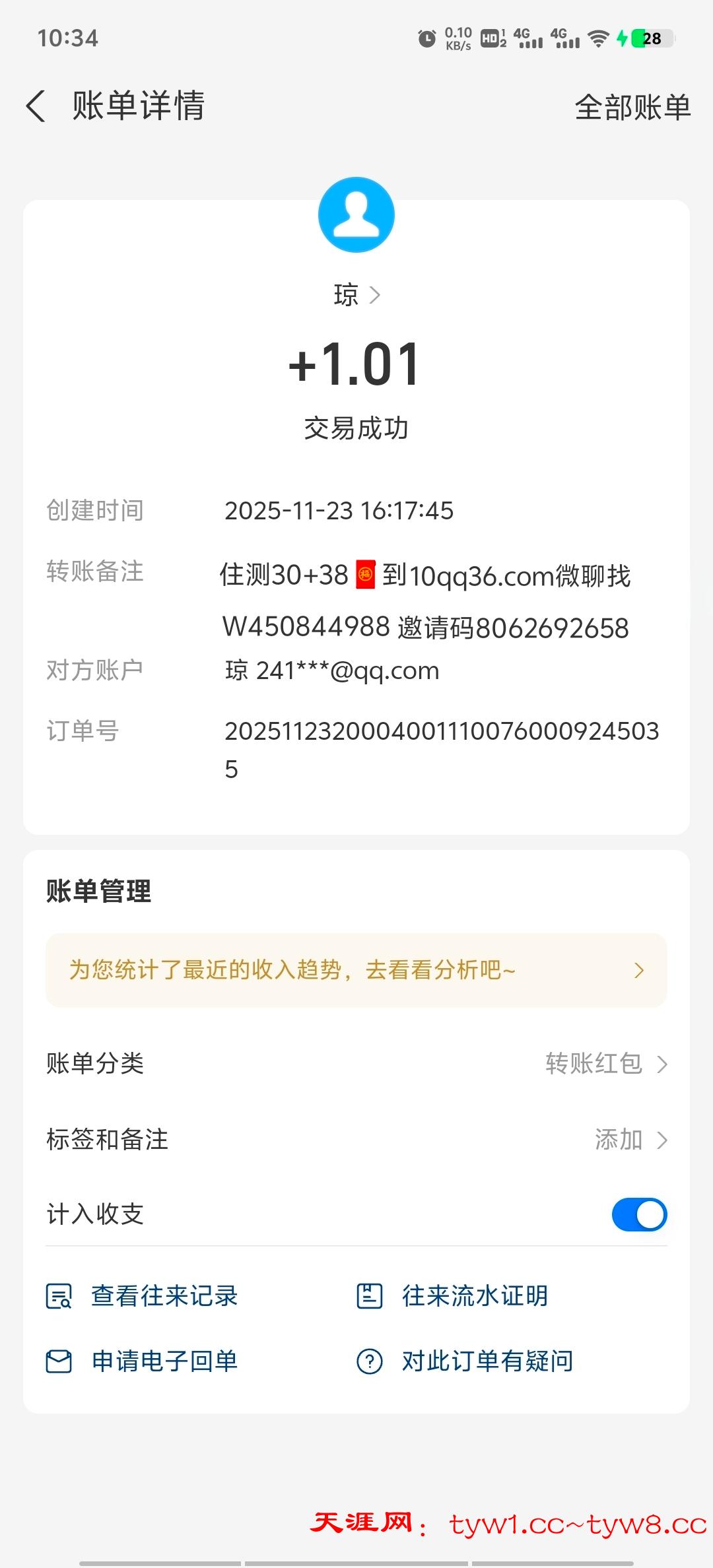Change the 账单分类 category 转账红包

tap(605, 1064)
